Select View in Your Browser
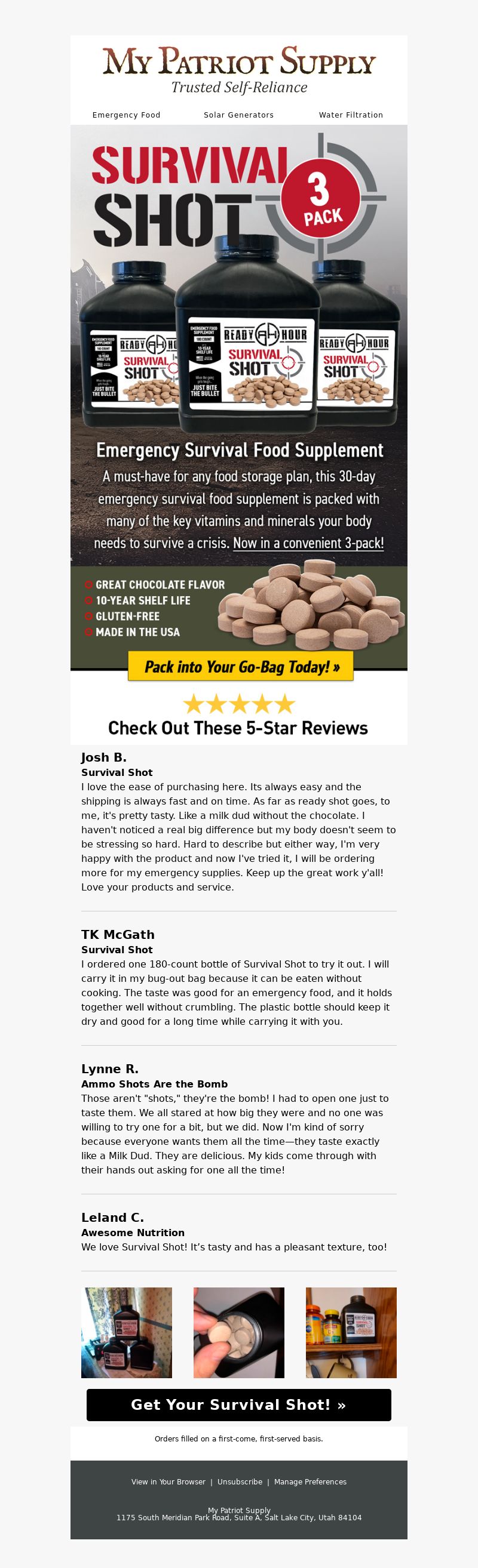Screen dimensions: 478x1568 click(168, 1481)
